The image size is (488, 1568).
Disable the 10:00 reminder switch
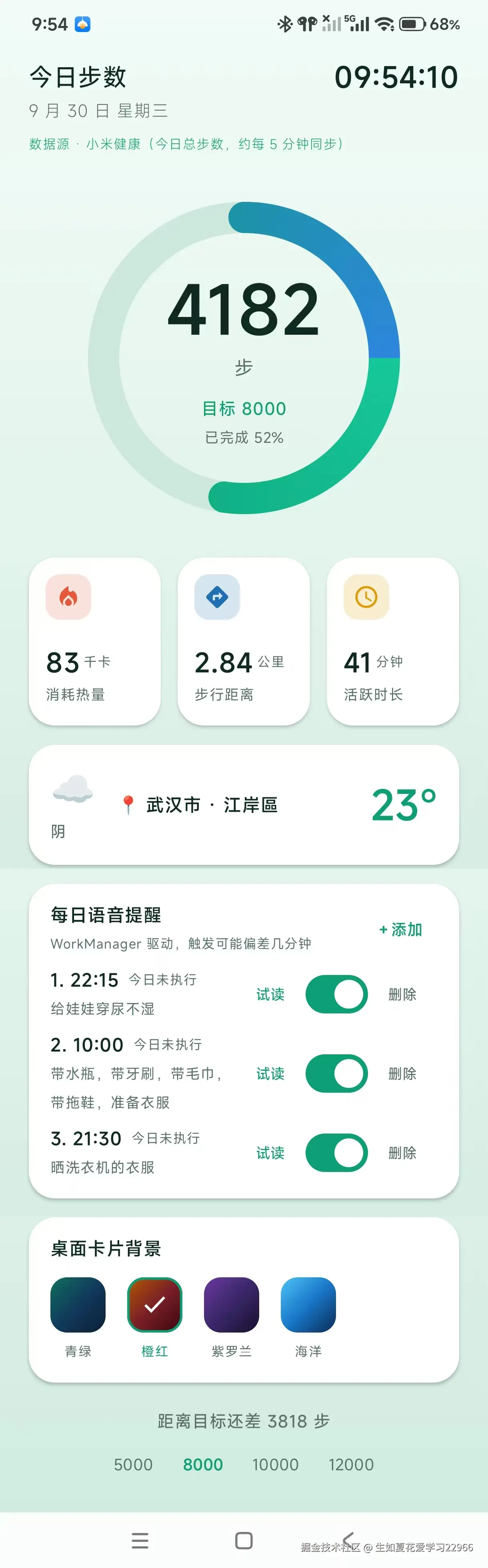click(336, 1074)
